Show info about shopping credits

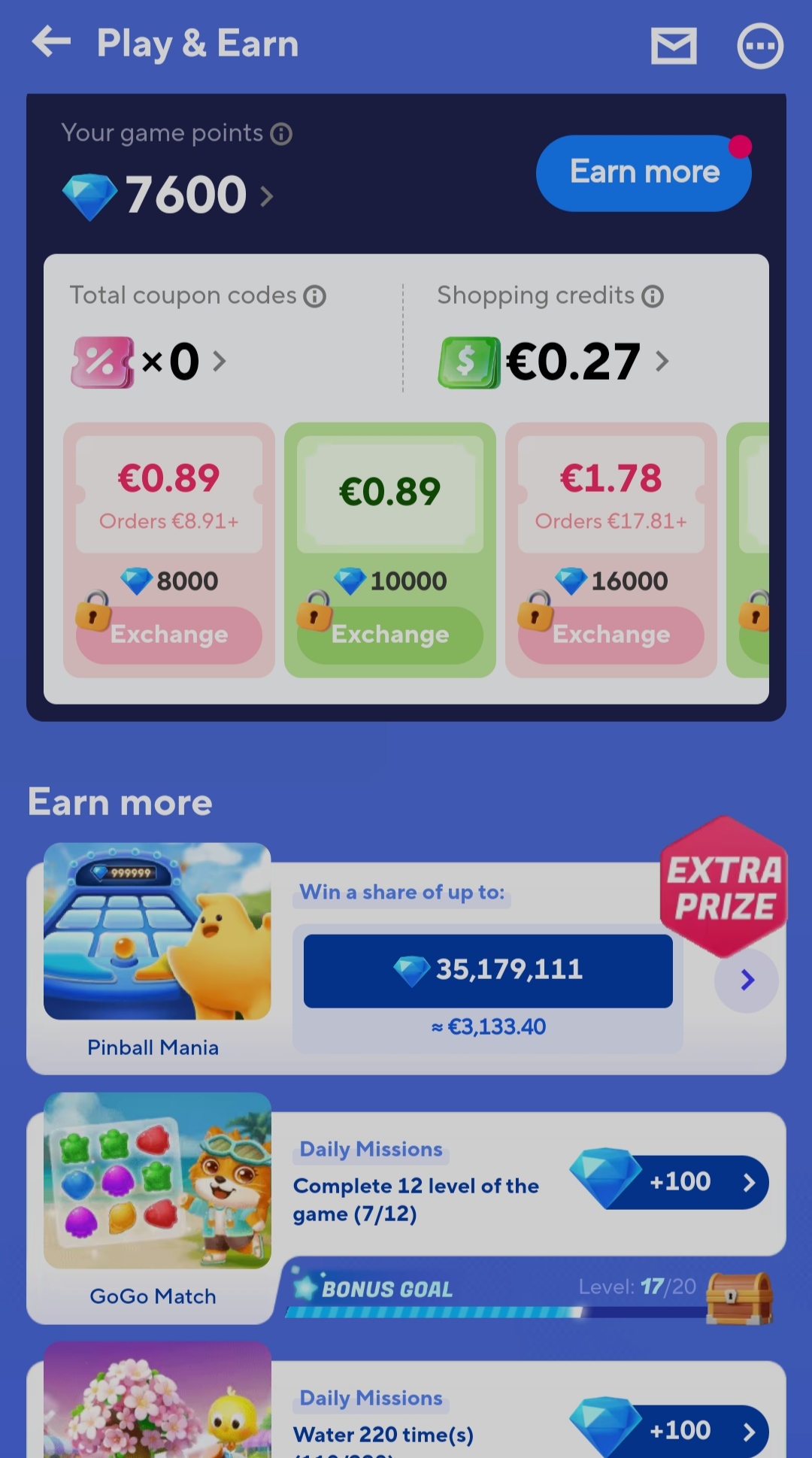point(653,296)
